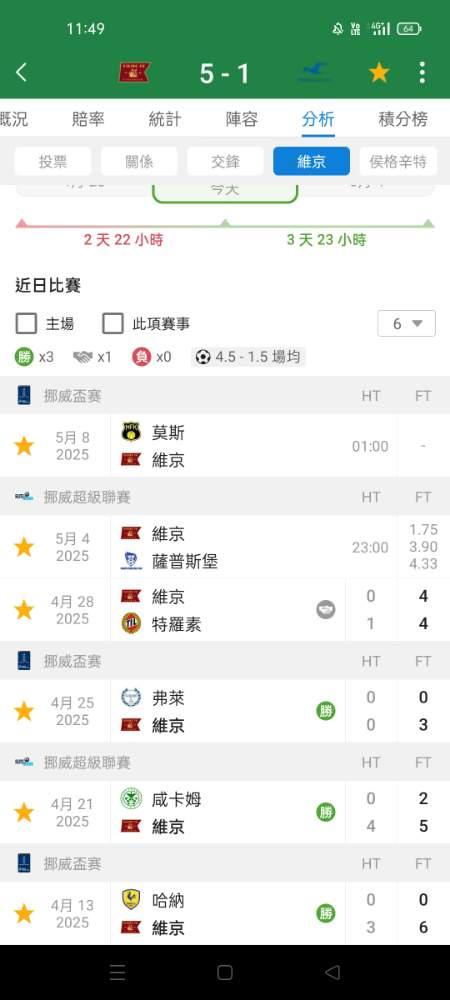Select the 侯格辛特 chip
Image resolution: width=450 pixels, height=1000 pixels.
click(x=398, y=161)
